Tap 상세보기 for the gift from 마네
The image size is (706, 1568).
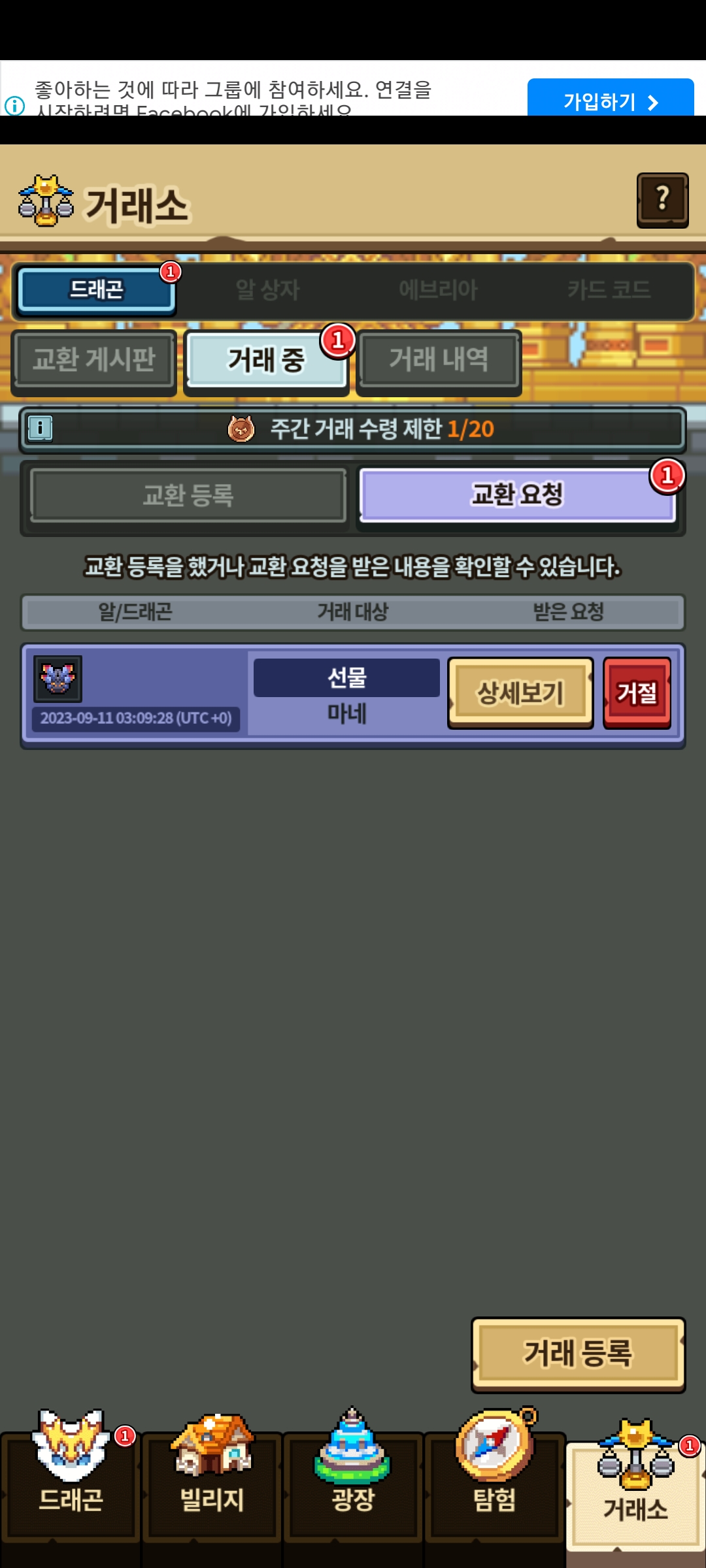[x=520, y=693]
